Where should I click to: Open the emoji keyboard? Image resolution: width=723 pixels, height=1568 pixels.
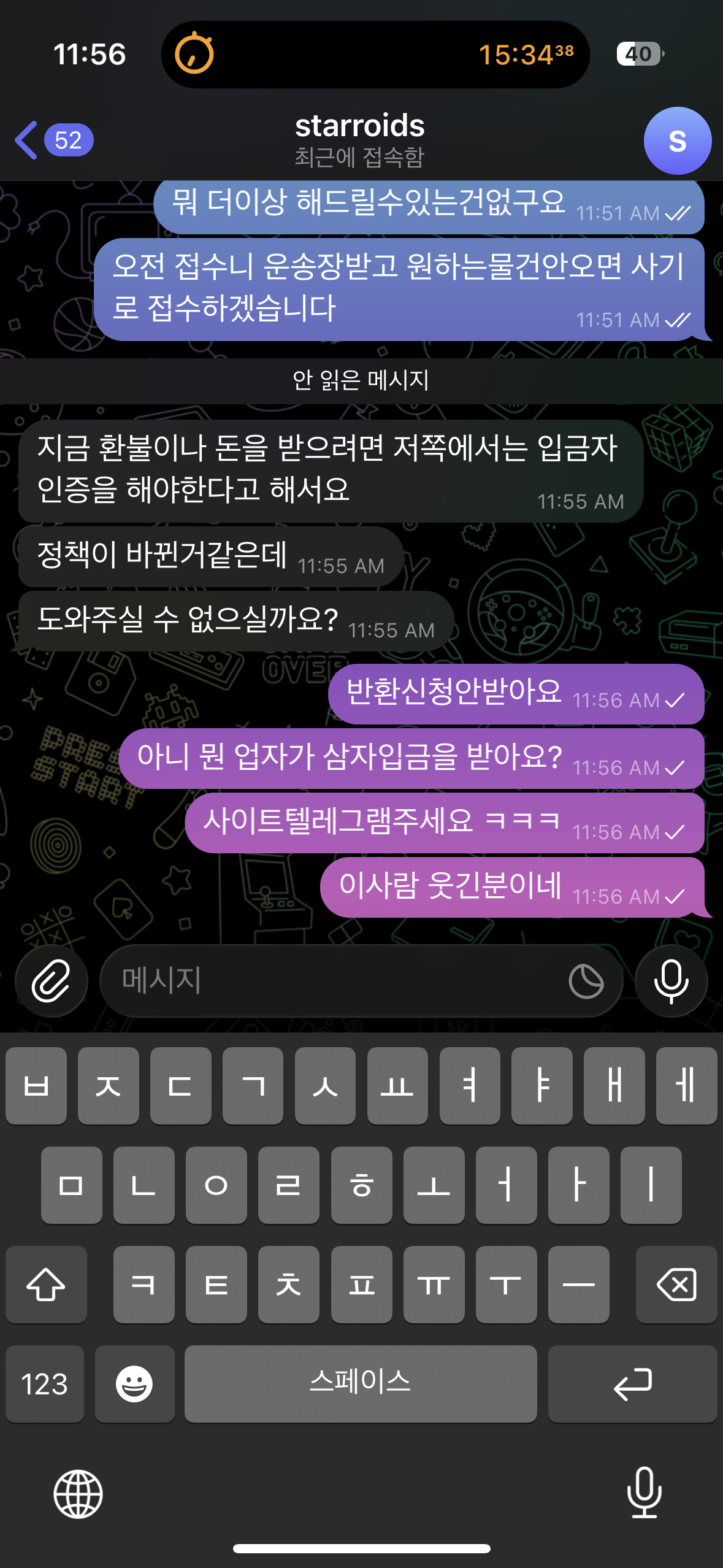pos(134,1383)
